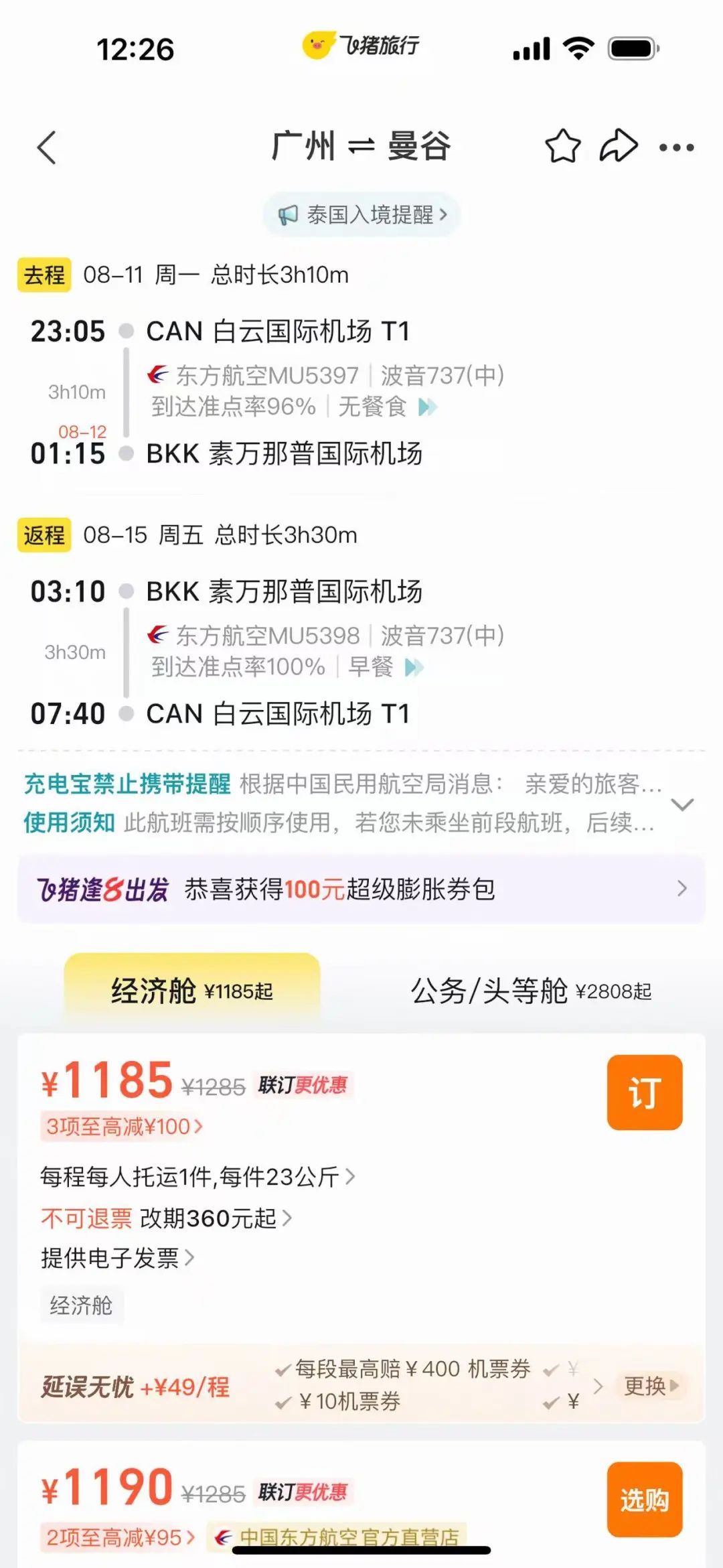
Task: Open MU5398 return flight details arrow
Action: [x=414, y=667]
